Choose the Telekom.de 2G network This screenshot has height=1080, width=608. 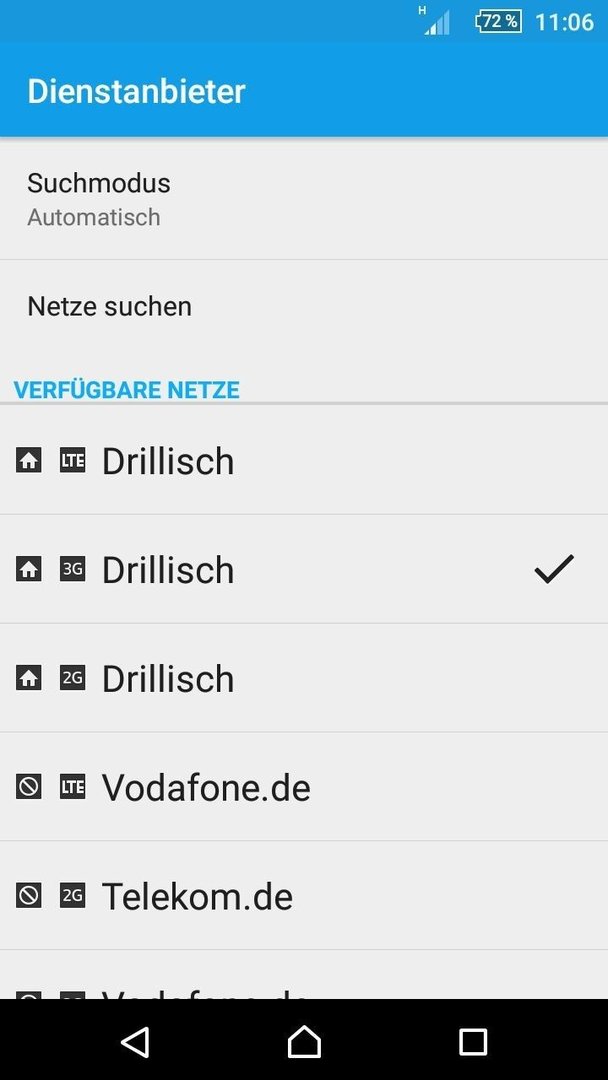tap(304, 895)
